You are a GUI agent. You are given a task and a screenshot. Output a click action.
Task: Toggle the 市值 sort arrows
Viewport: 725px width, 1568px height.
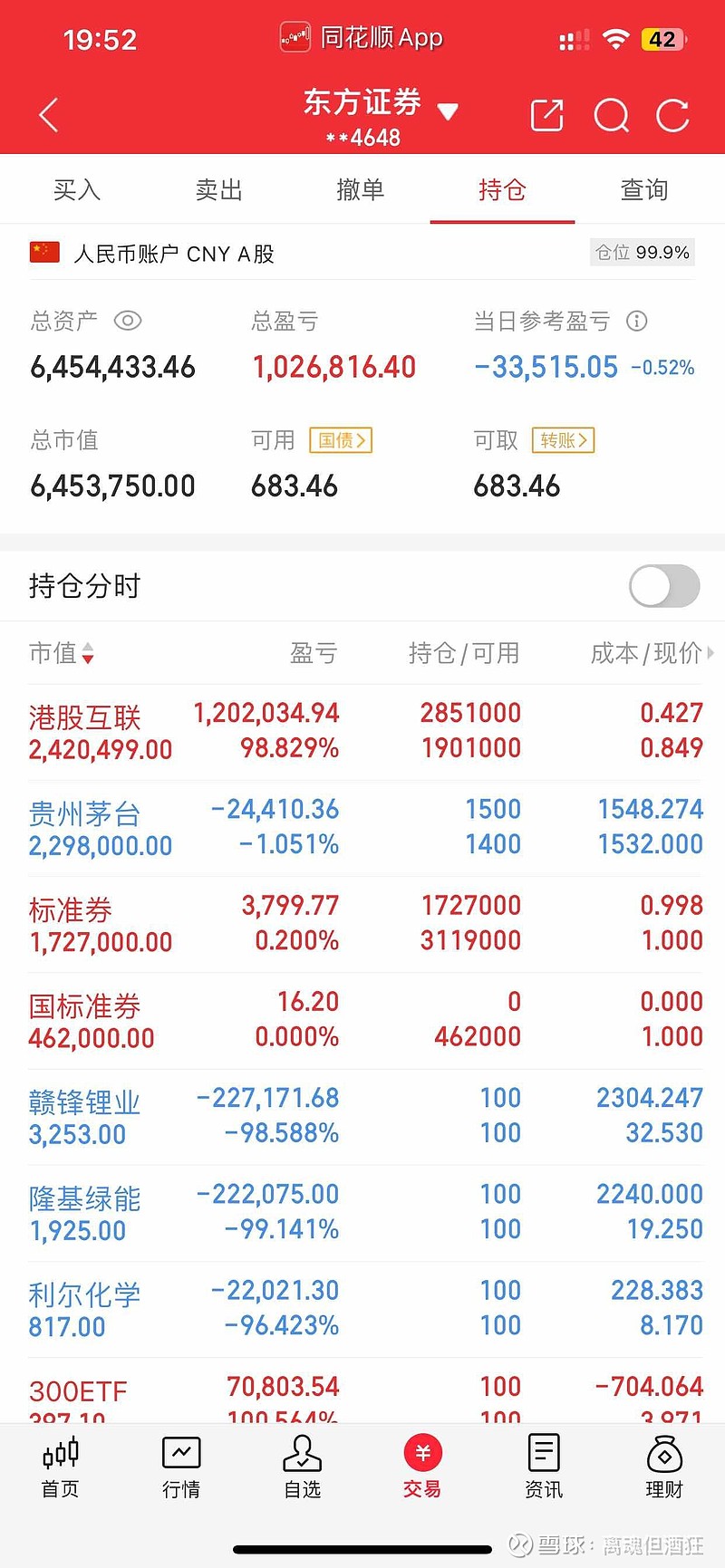click(87, 653)
